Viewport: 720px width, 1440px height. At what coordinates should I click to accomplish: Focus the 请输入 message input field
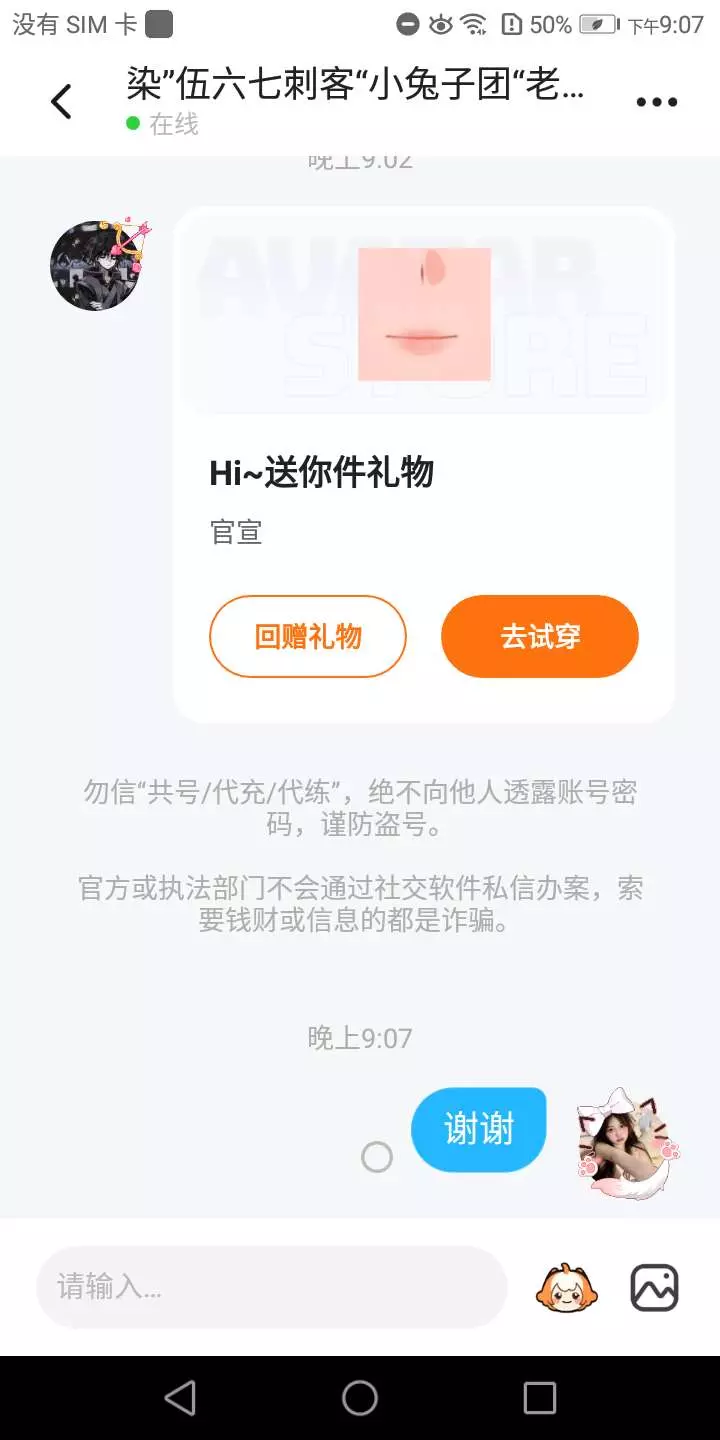point(272,1287)
